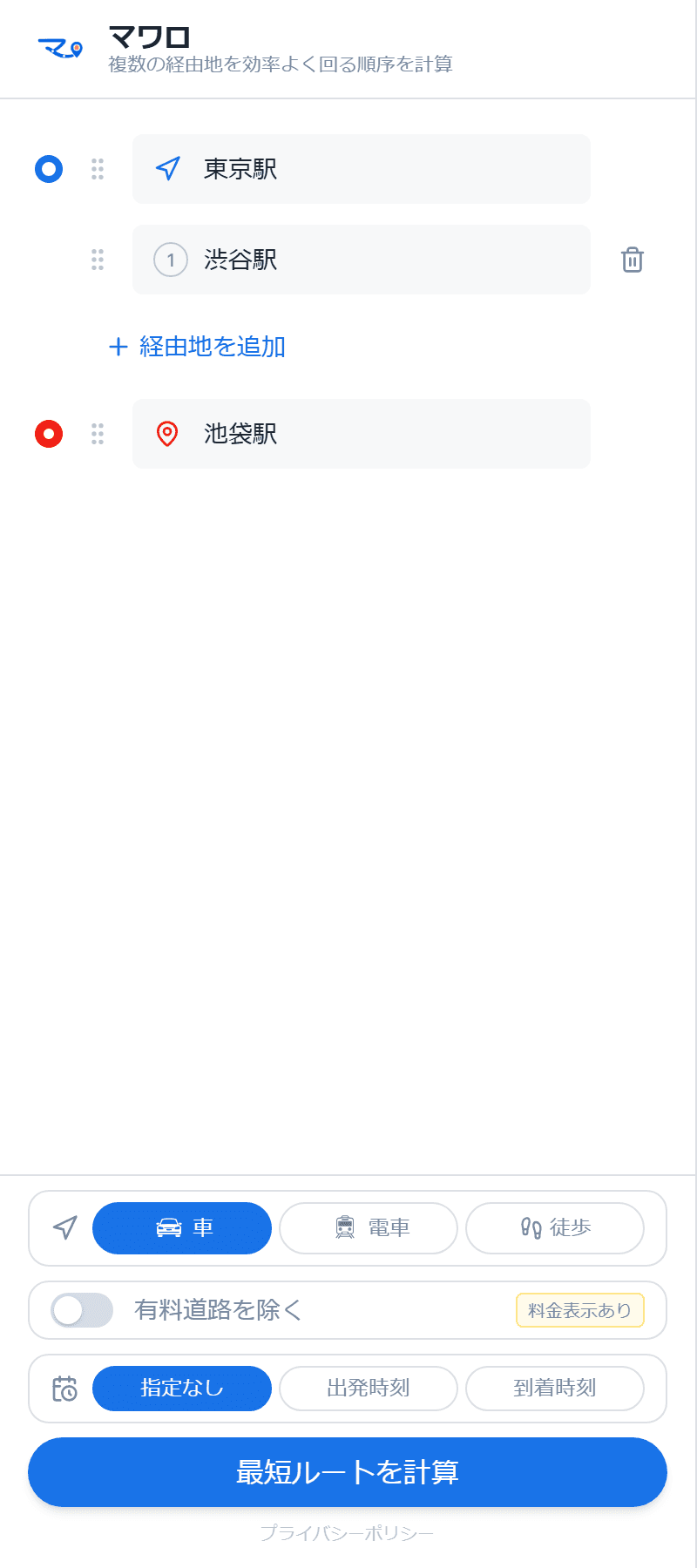The width and height of the screenshot is (697, 1568).
Task: Select the red destination radio
Action: tap(49, 434)
